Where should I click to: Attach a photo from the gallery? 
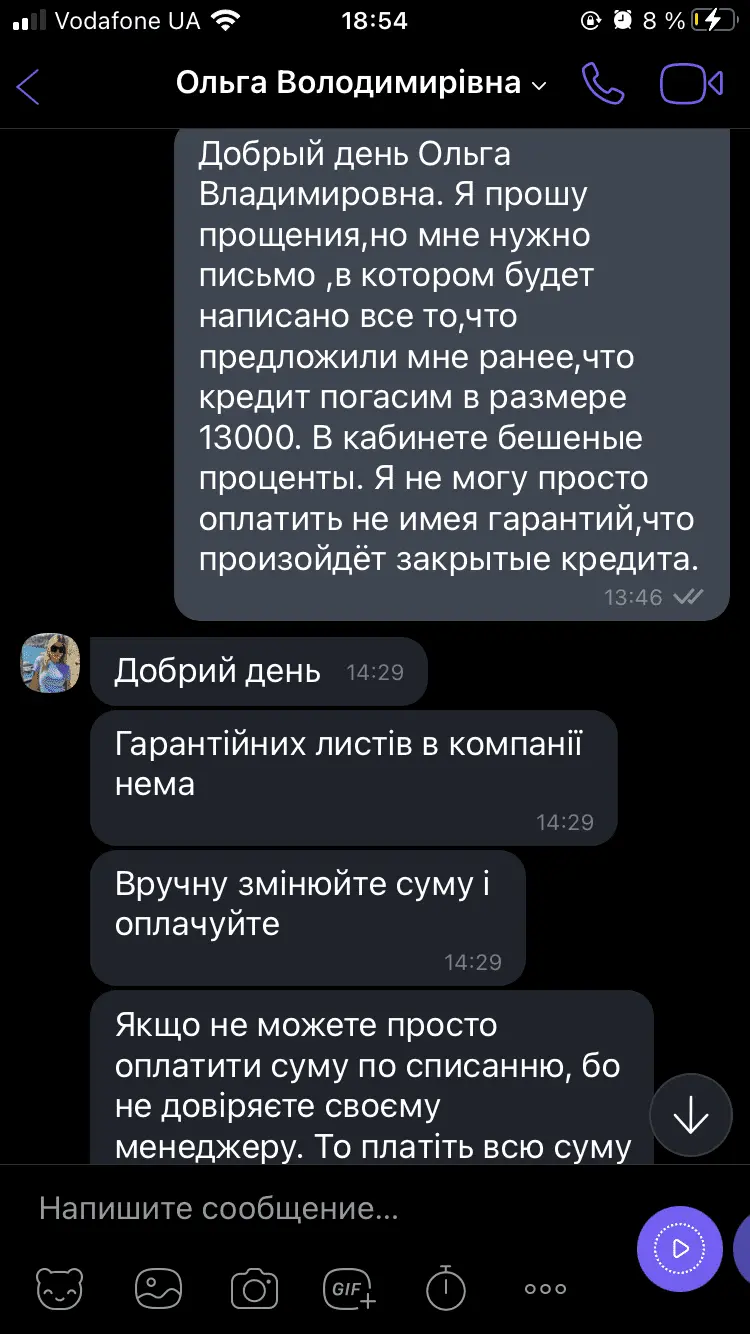tap(158, 1288)
